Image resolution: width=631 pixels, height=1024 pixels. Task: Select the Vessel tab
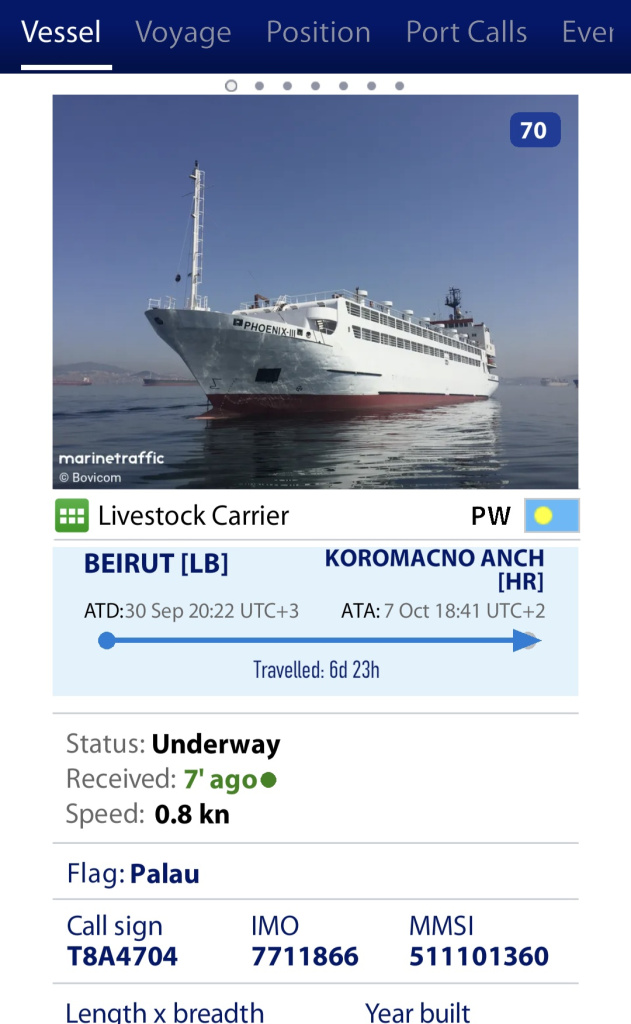coord(61,33)
